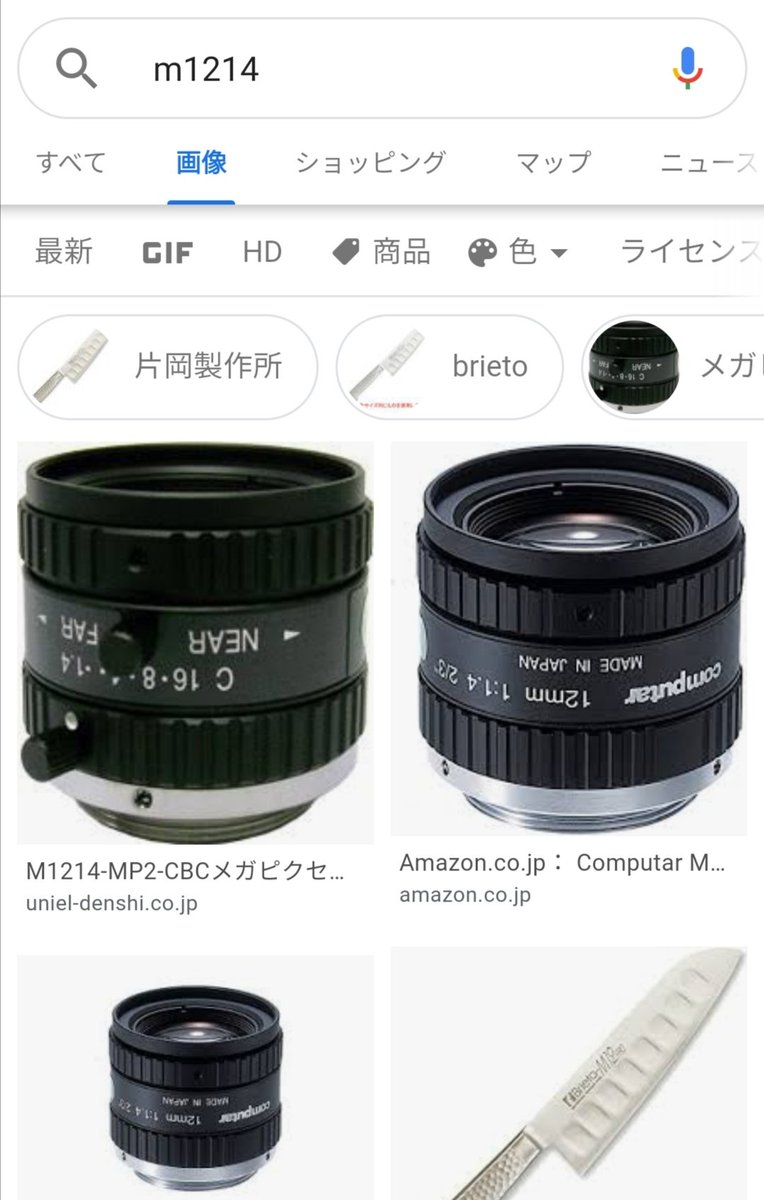764x1200 pixels.
Task: Open the knife image result
Action: (568, 1075)
